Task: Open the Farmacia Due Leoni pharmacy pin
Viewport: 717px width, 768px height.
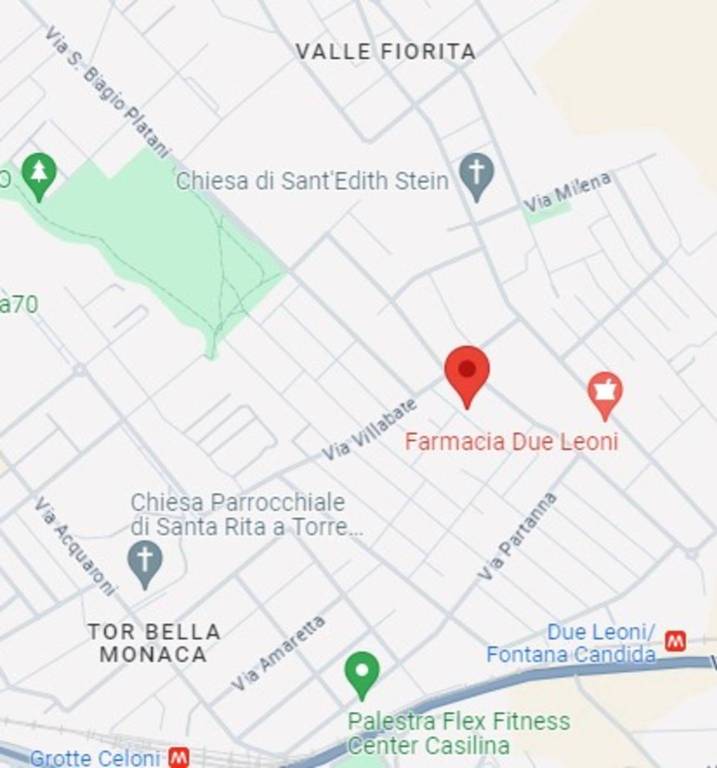Action: click(x=604, y=393)
